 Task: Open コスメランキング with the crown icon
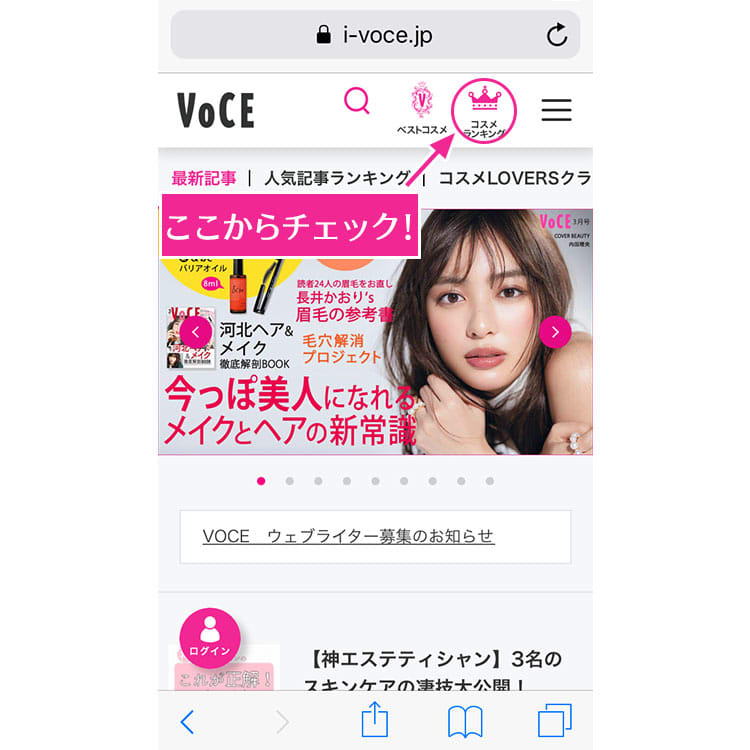pyautogui.click(x=485, y=110)
